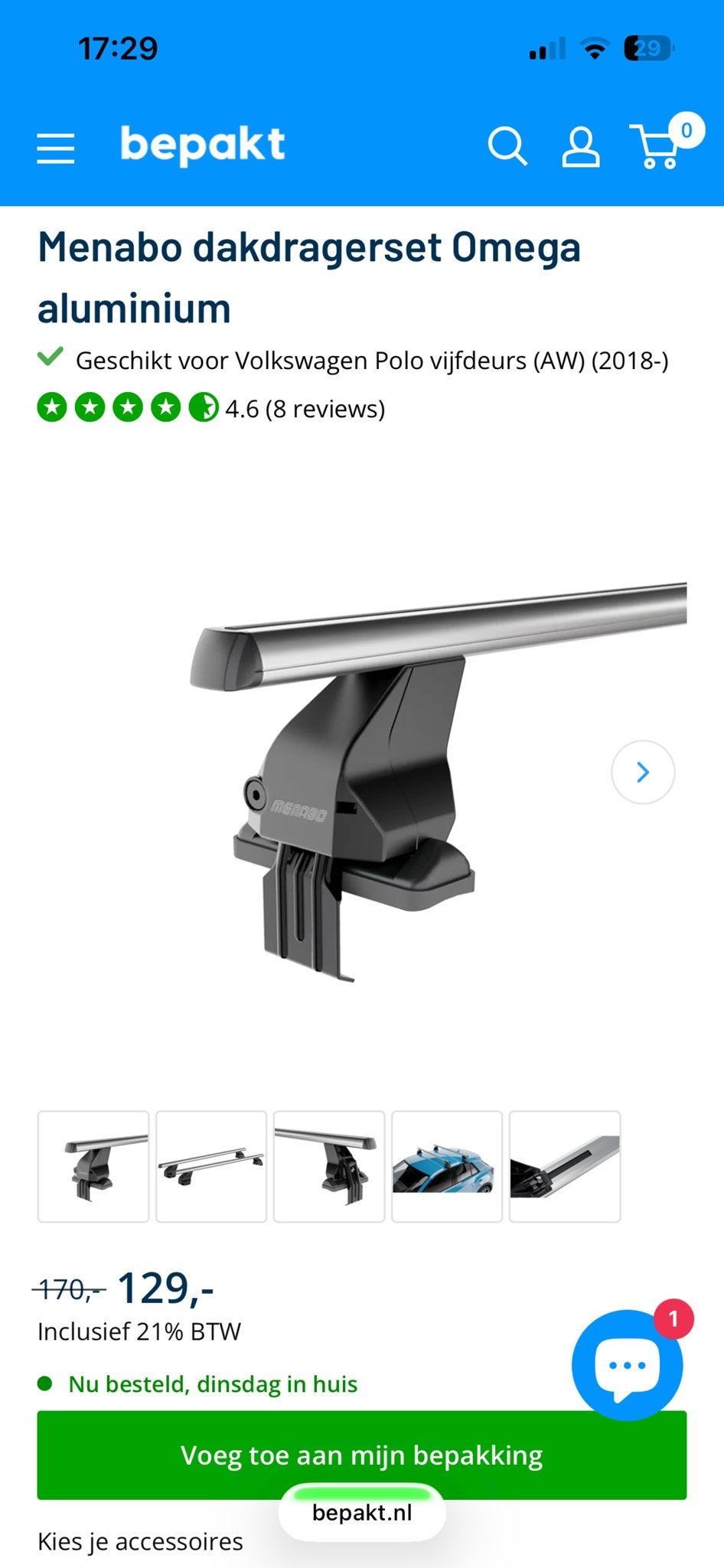Screen dimensions: 724x1568
Task: Open the chat support bubble
Action: 628,1364
